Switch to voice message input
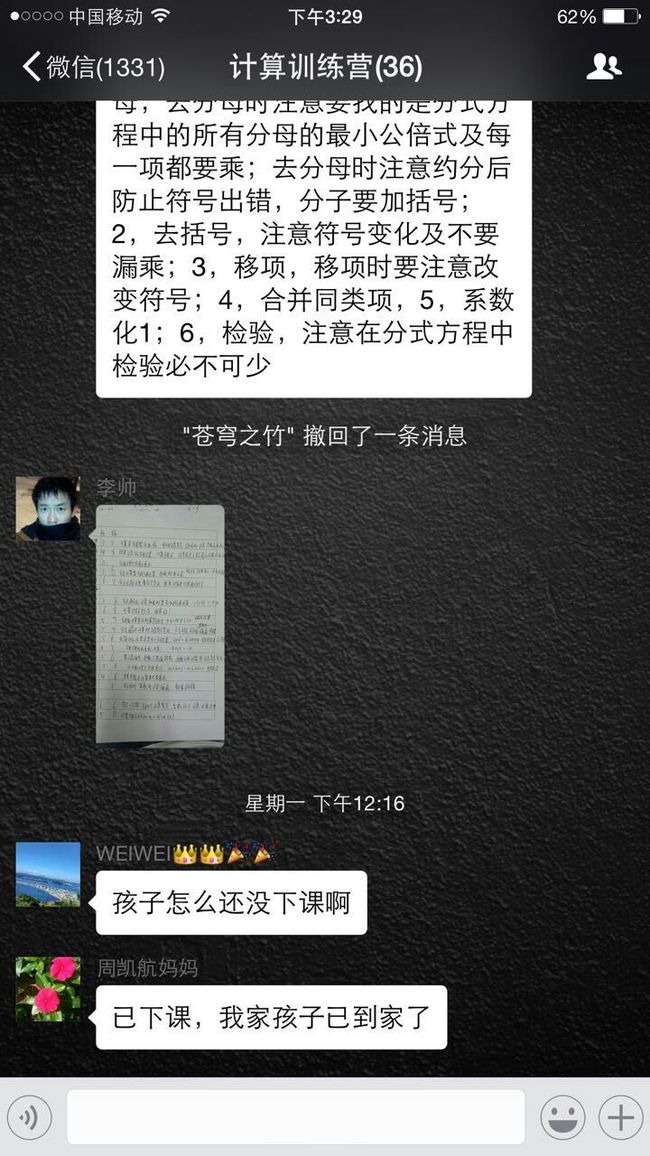 click(29, 1118)
